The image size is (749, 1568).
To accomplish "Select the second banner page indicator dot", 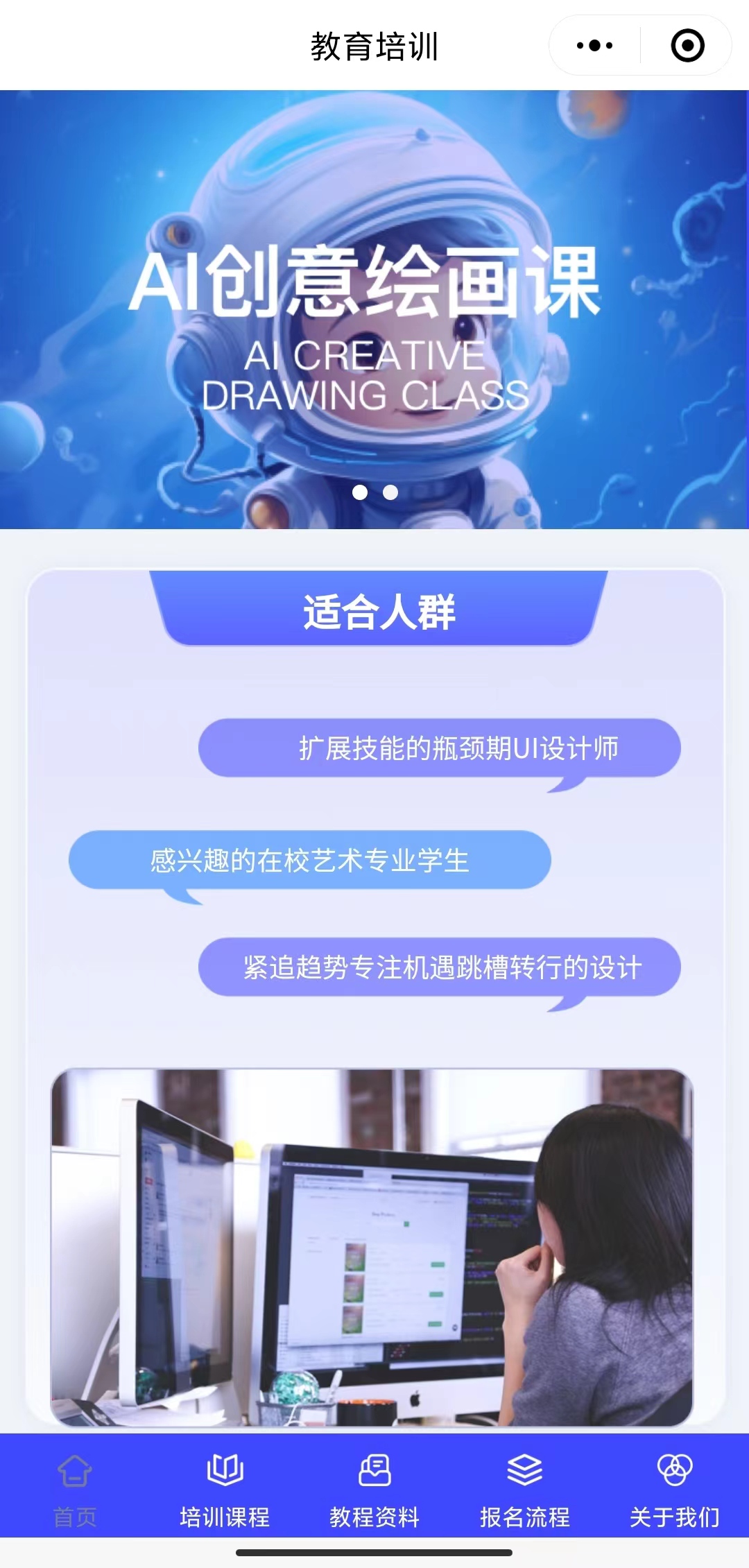I will (x=390, y=492).
